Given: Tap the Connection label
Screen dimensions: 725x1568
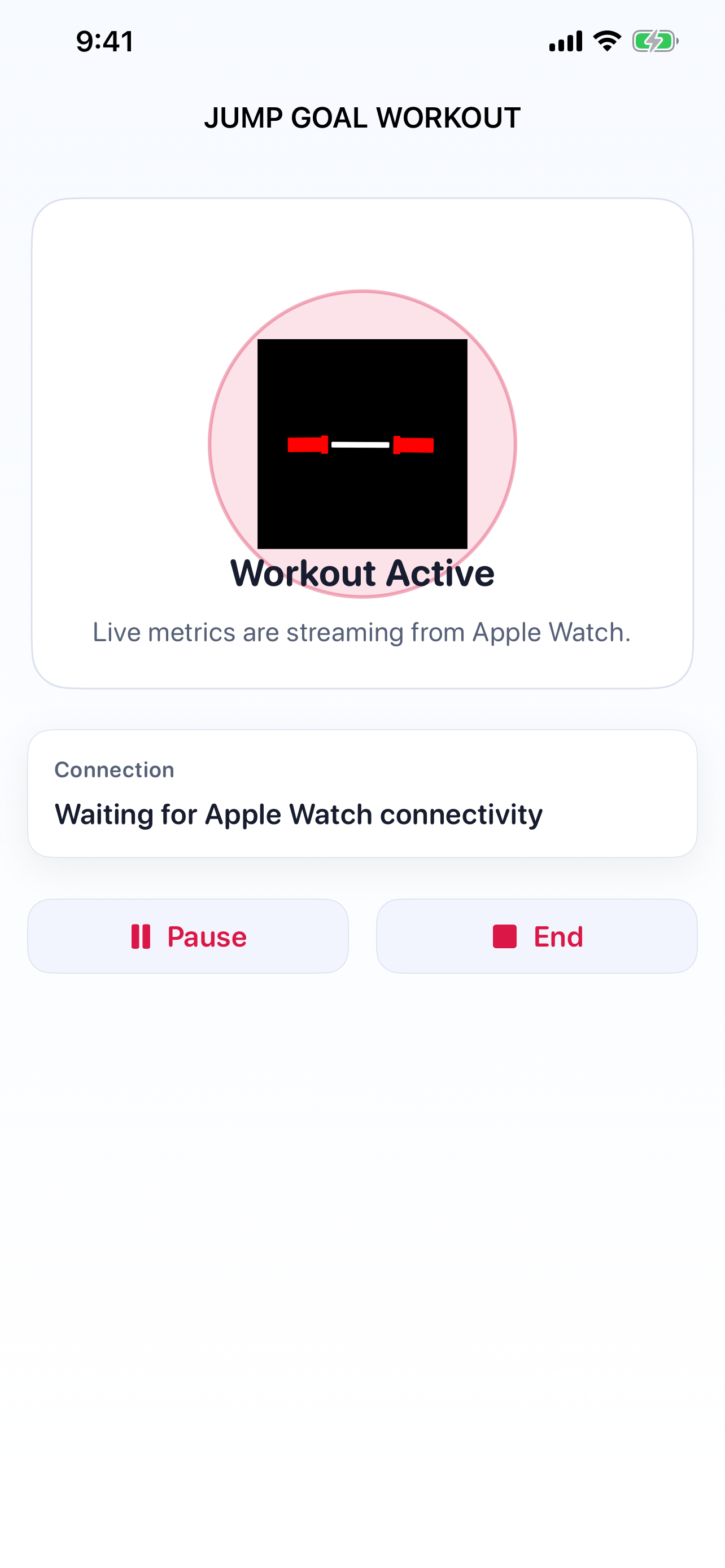Looking at the screenshot, I should 115,769.
